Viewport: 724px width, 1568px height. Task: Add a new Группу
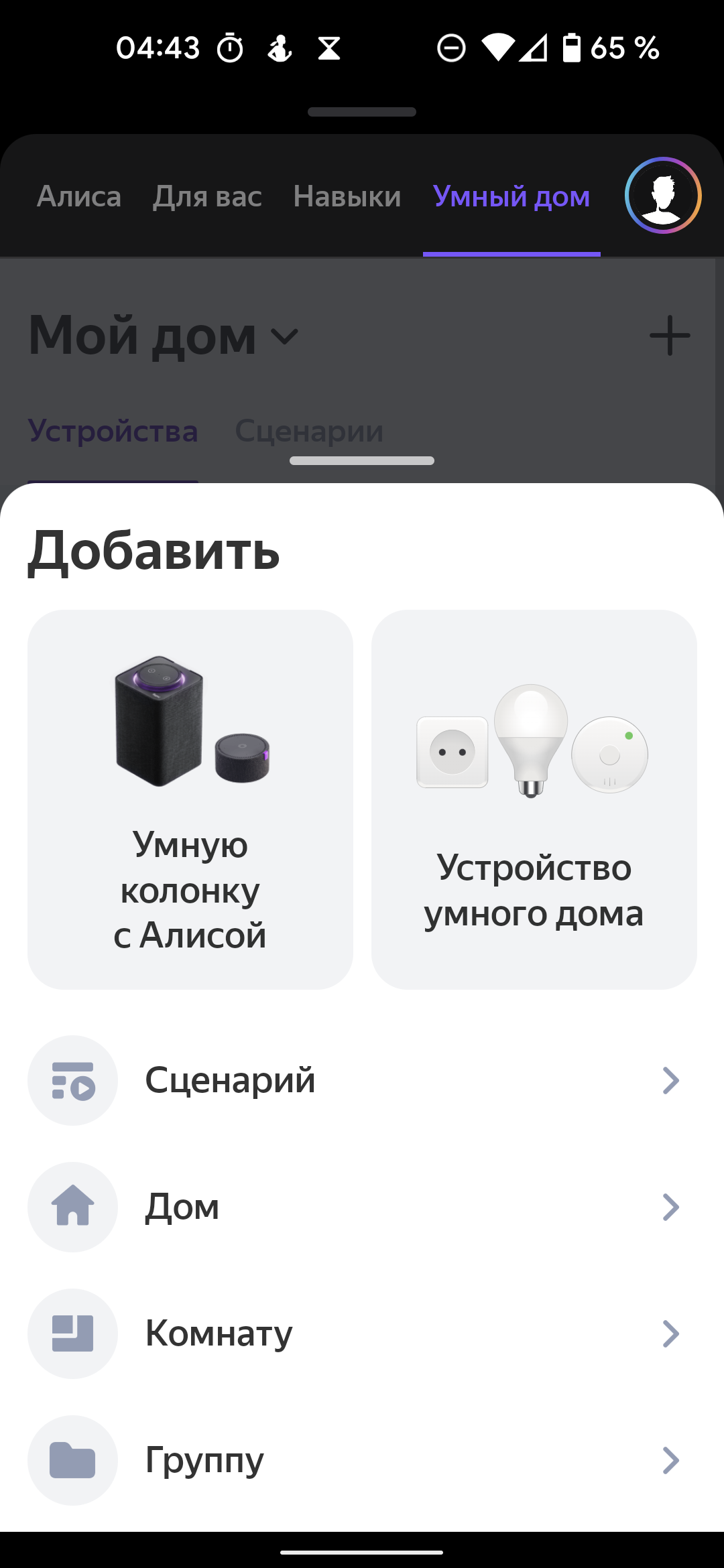tap(362, 1460)
